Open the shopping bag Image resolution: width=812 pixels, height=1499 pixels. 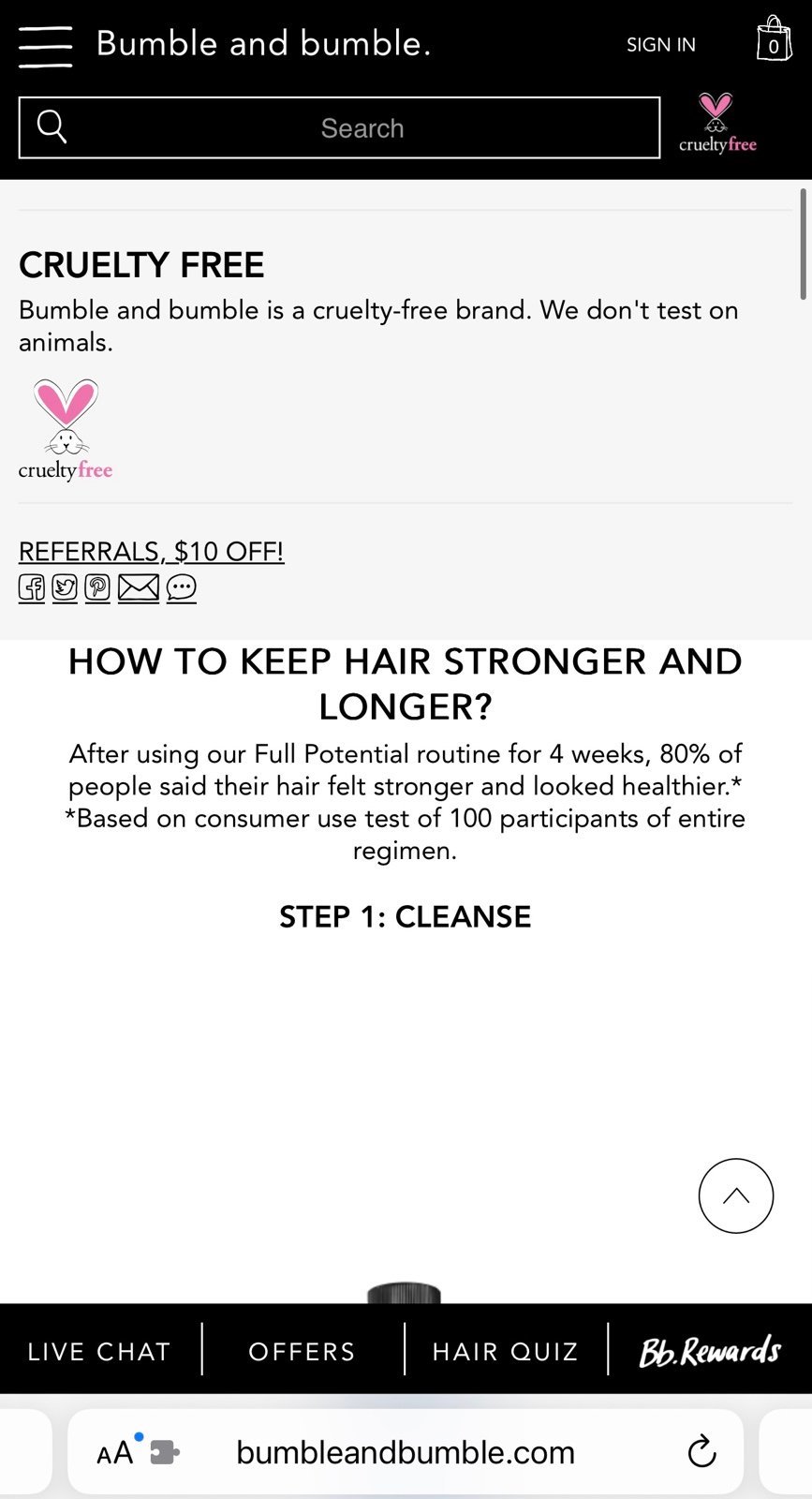[774, 38]
